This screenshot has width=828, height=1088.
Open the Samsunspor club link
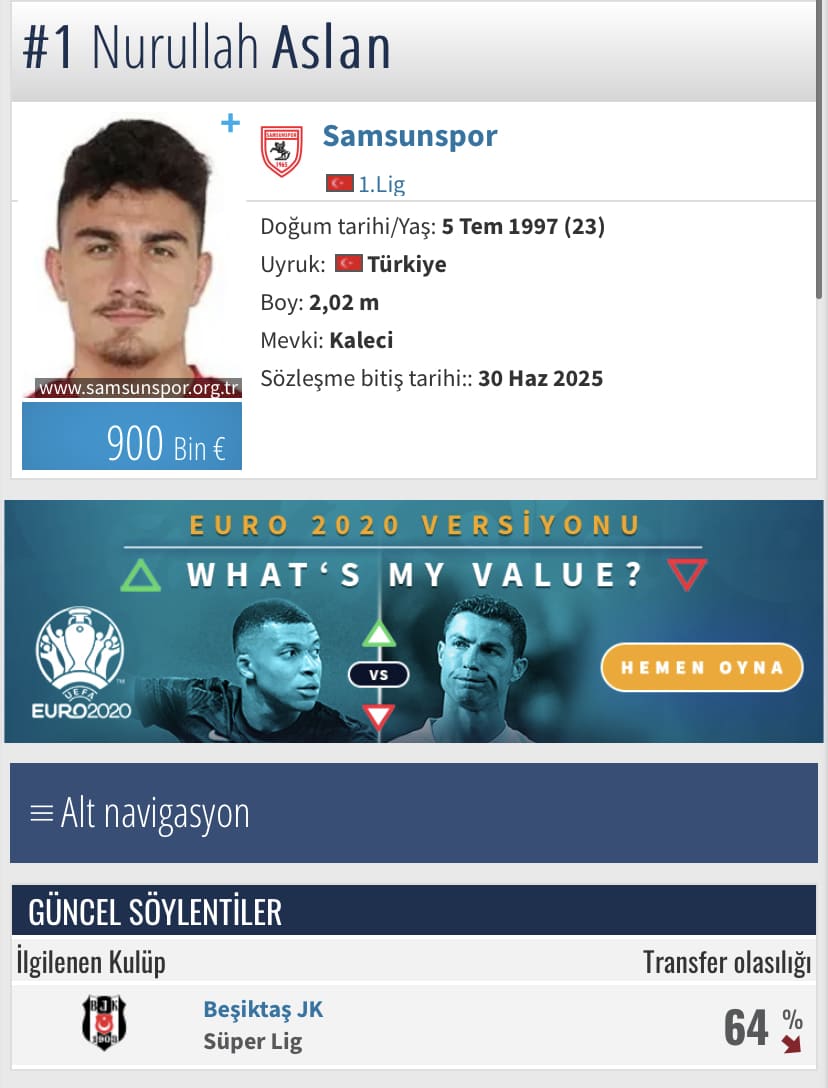point(409,136)
